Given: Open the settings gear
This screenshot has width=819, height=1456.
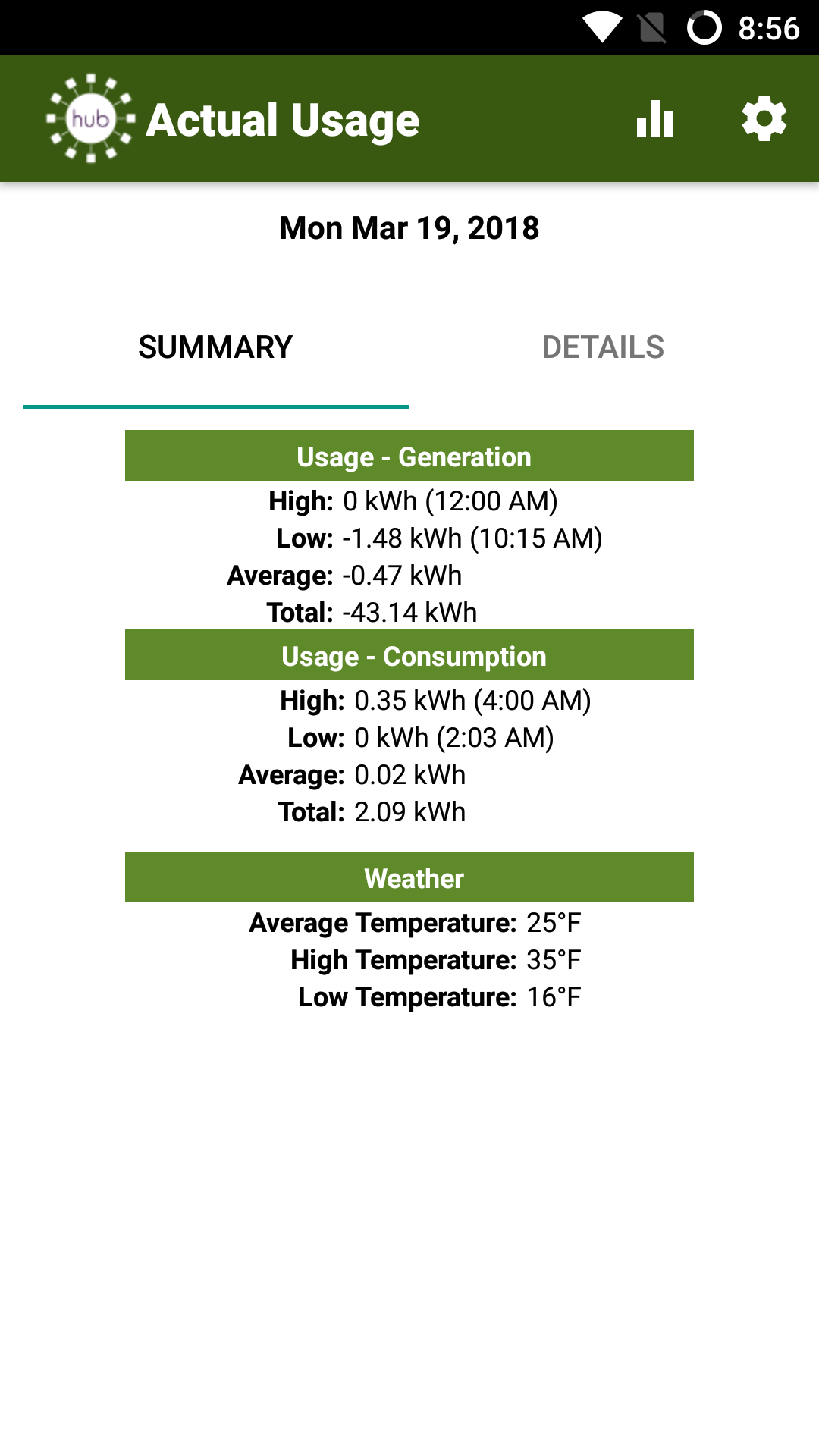Looking at the screenshot, I should click(x=764, y=119).
